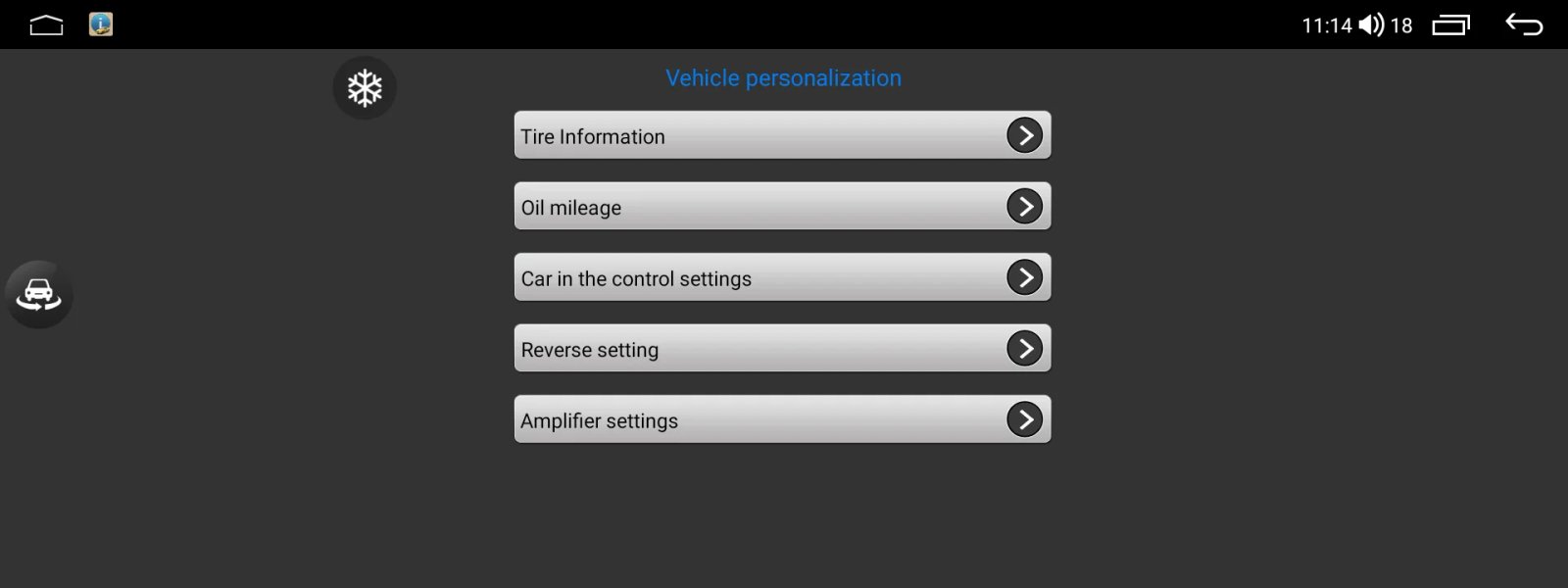Select Reverse setting
The image size is (1568, 588).
click(782, 349)
